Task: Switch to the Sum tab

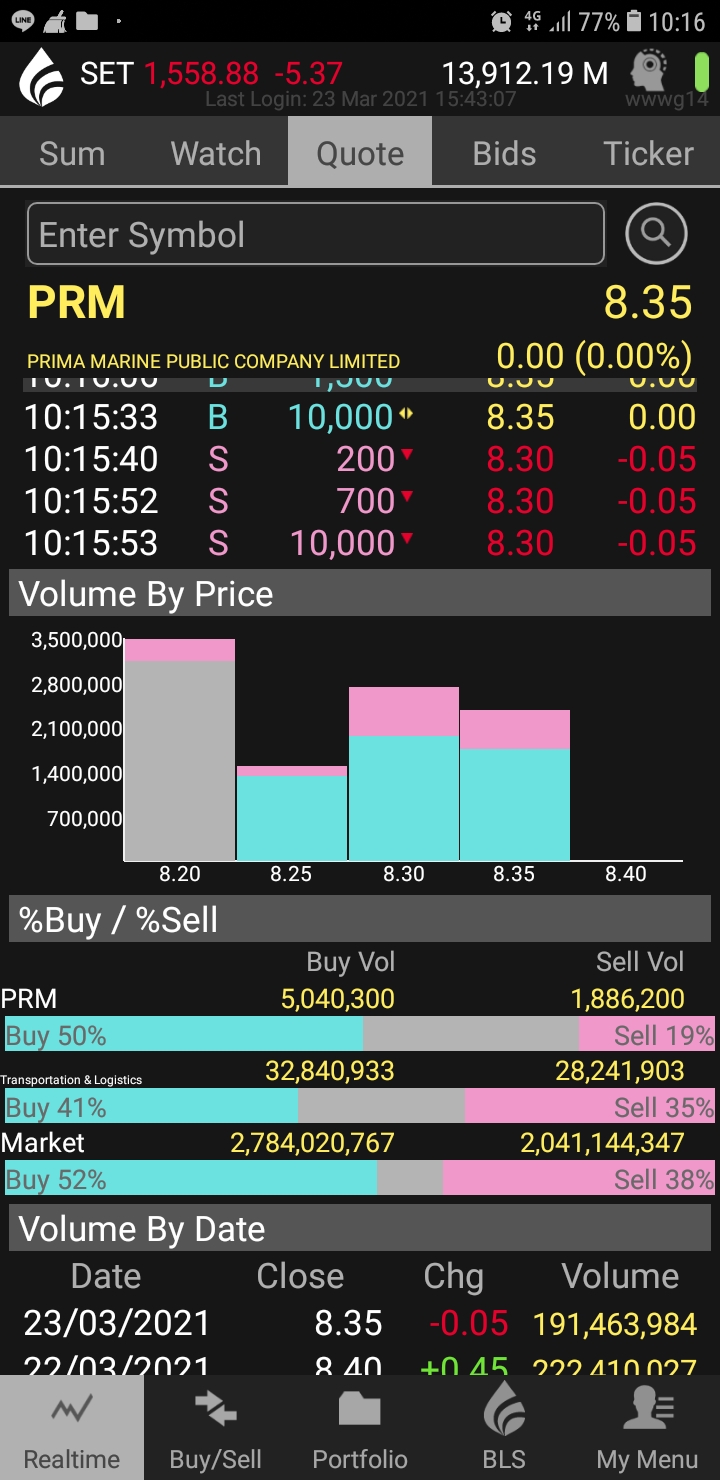Action: coord(72,153)
